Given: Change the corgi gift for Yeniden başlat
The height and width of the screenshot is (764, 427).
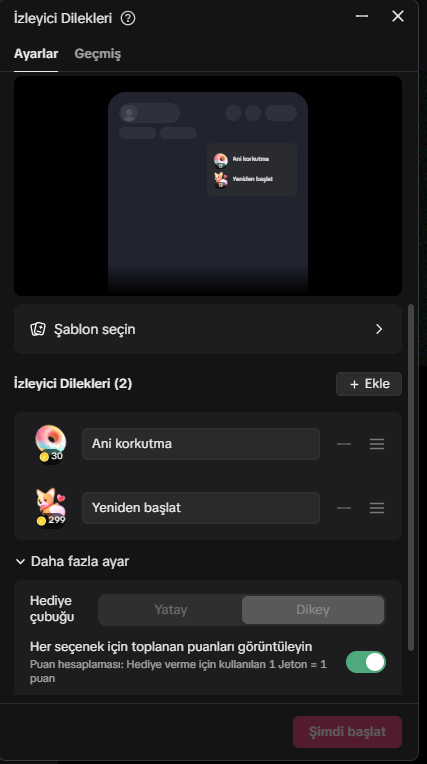Looking at the screenshot, I should coord(51,508).
